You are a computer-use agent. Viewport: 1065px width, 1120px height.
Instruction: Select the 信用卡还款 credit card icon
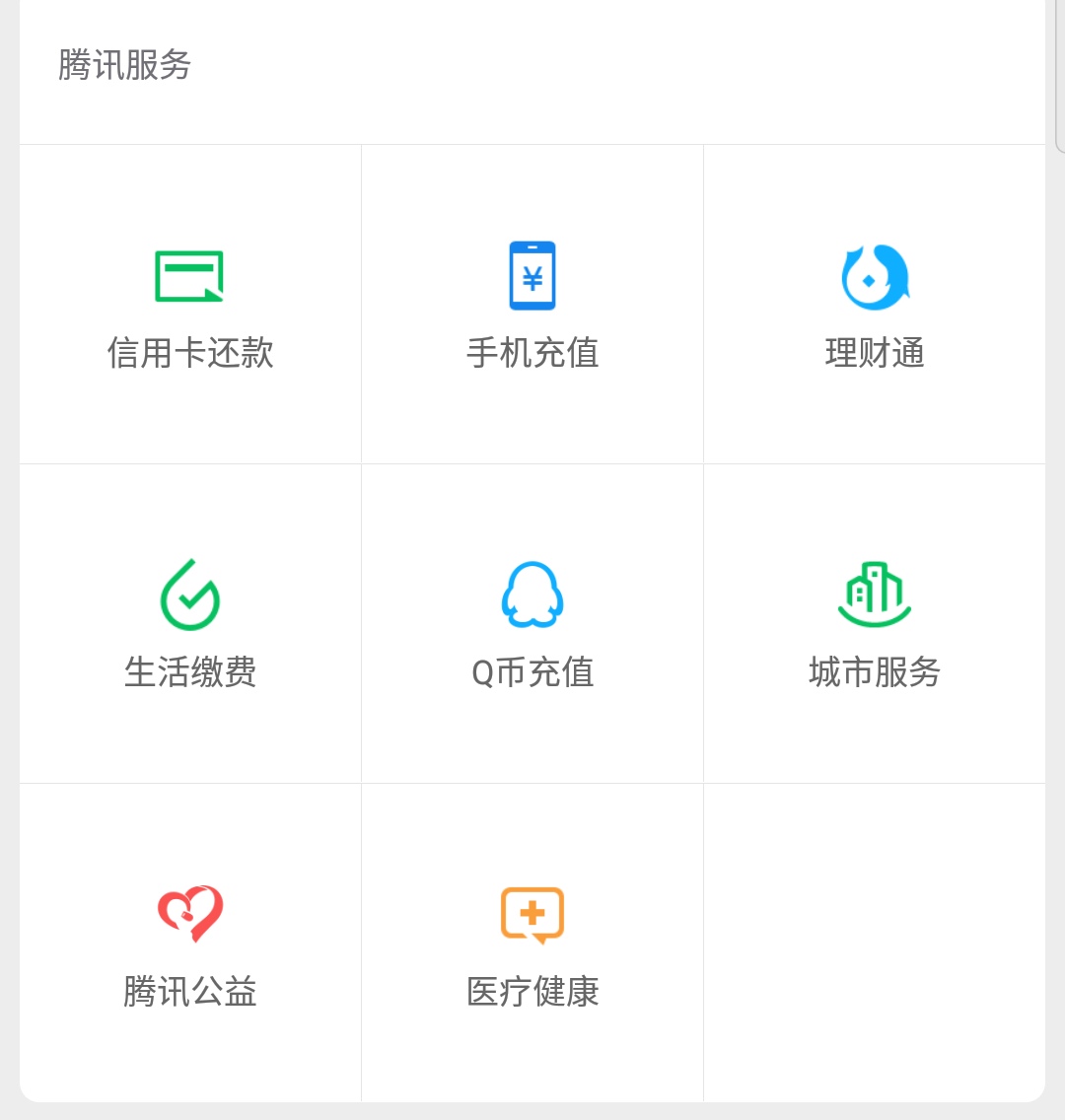(189, 276)
